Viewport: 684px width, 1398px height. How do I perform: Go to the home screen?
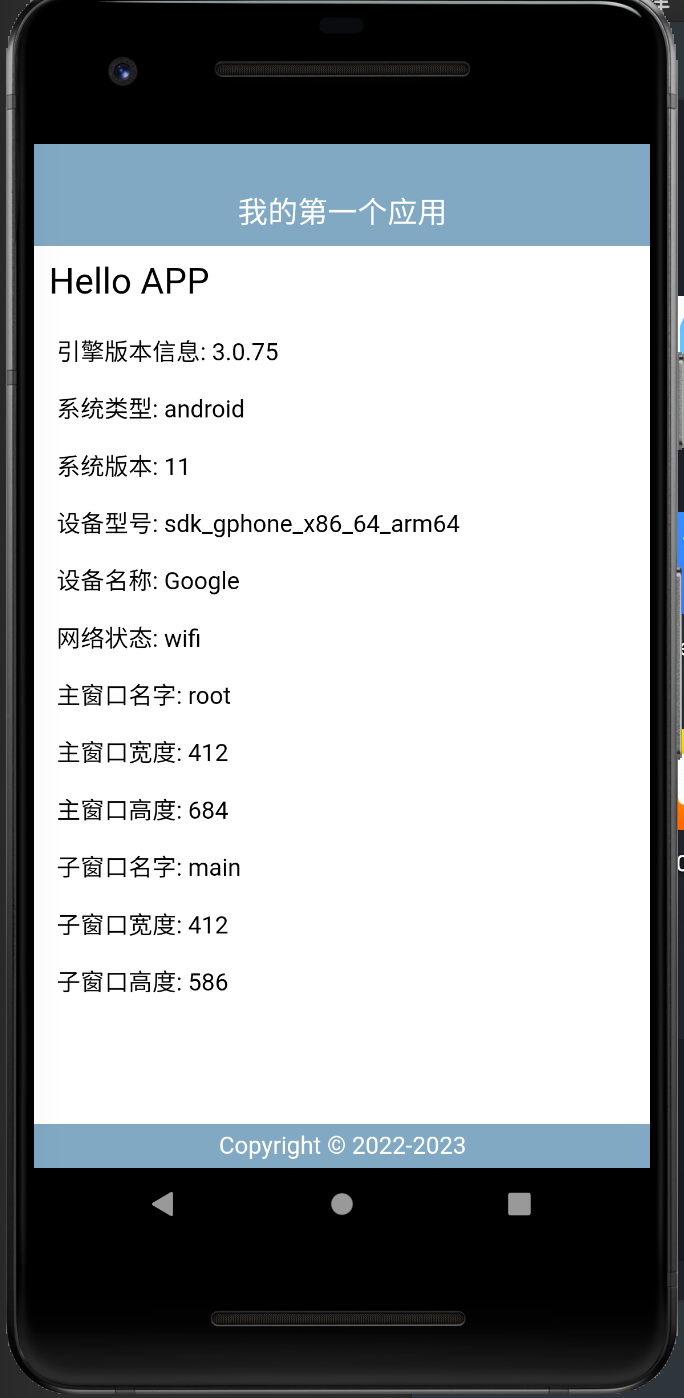click(342, 1204)
